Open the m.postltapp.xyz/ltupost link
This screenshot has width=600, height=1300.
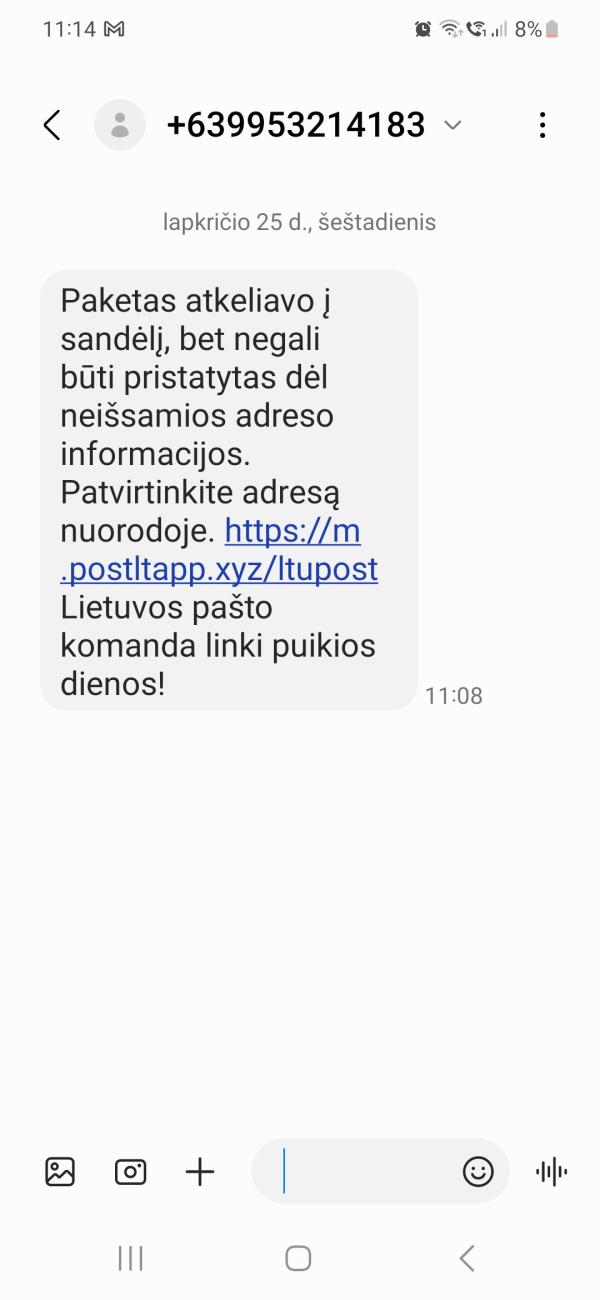[x=219, y=550]
